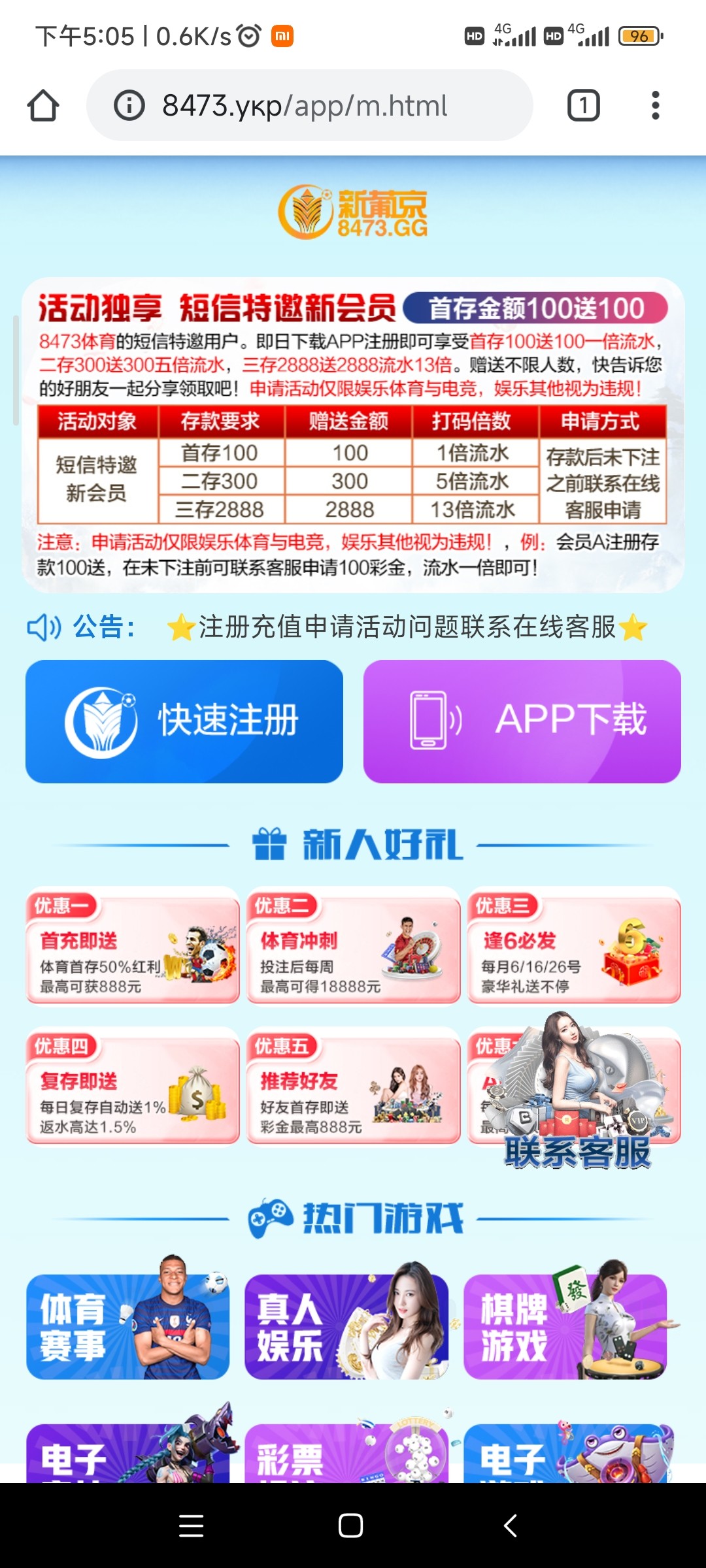
Task: Open recent apps from the navigation bar
Action: (x=191, y=1526)
